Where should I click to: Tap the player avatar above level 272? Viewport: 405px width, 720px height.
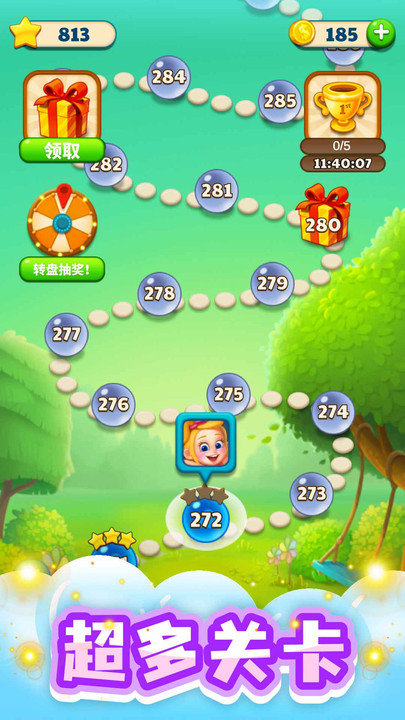click(x=206, y=443)
